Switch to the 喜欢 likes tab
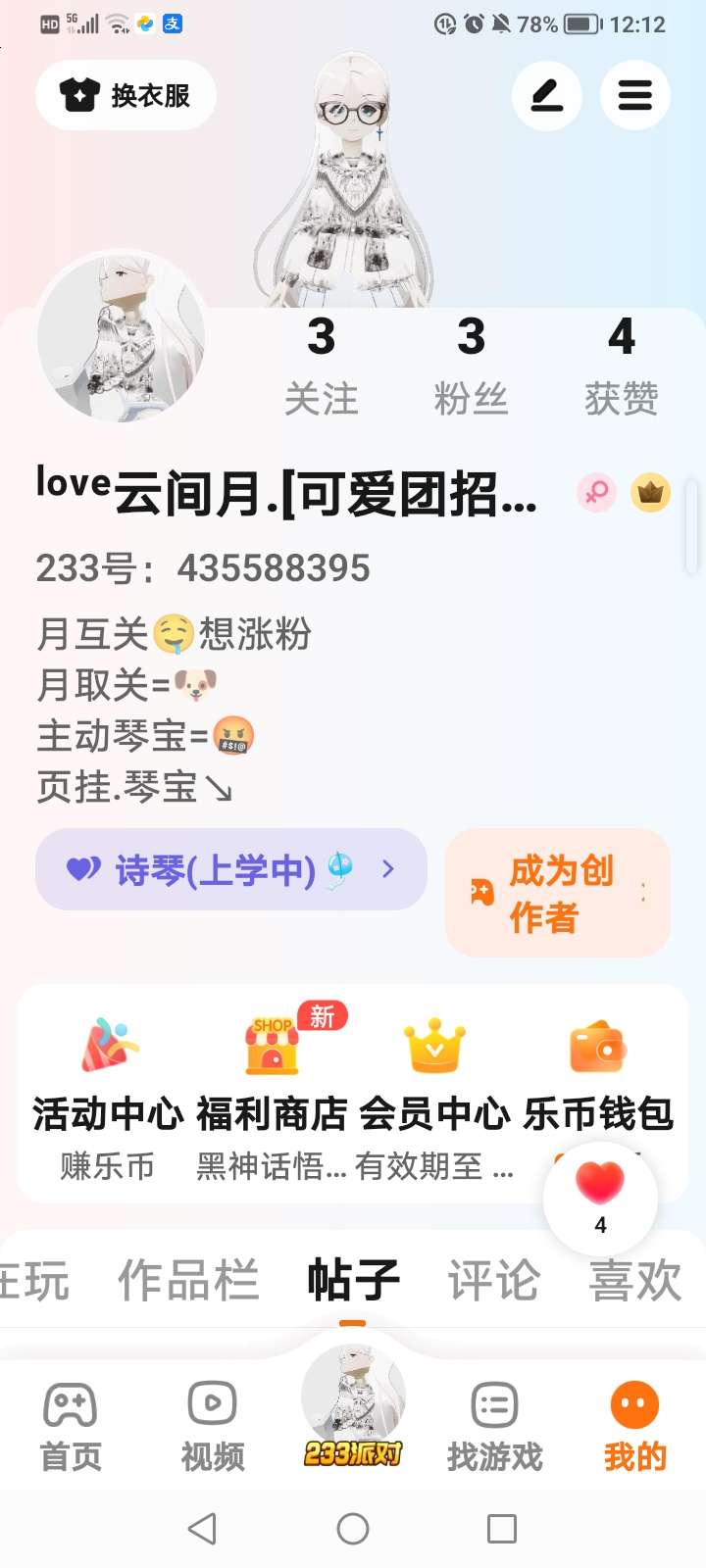This screenshot has height=1568, width=706. pos(634,1280)
